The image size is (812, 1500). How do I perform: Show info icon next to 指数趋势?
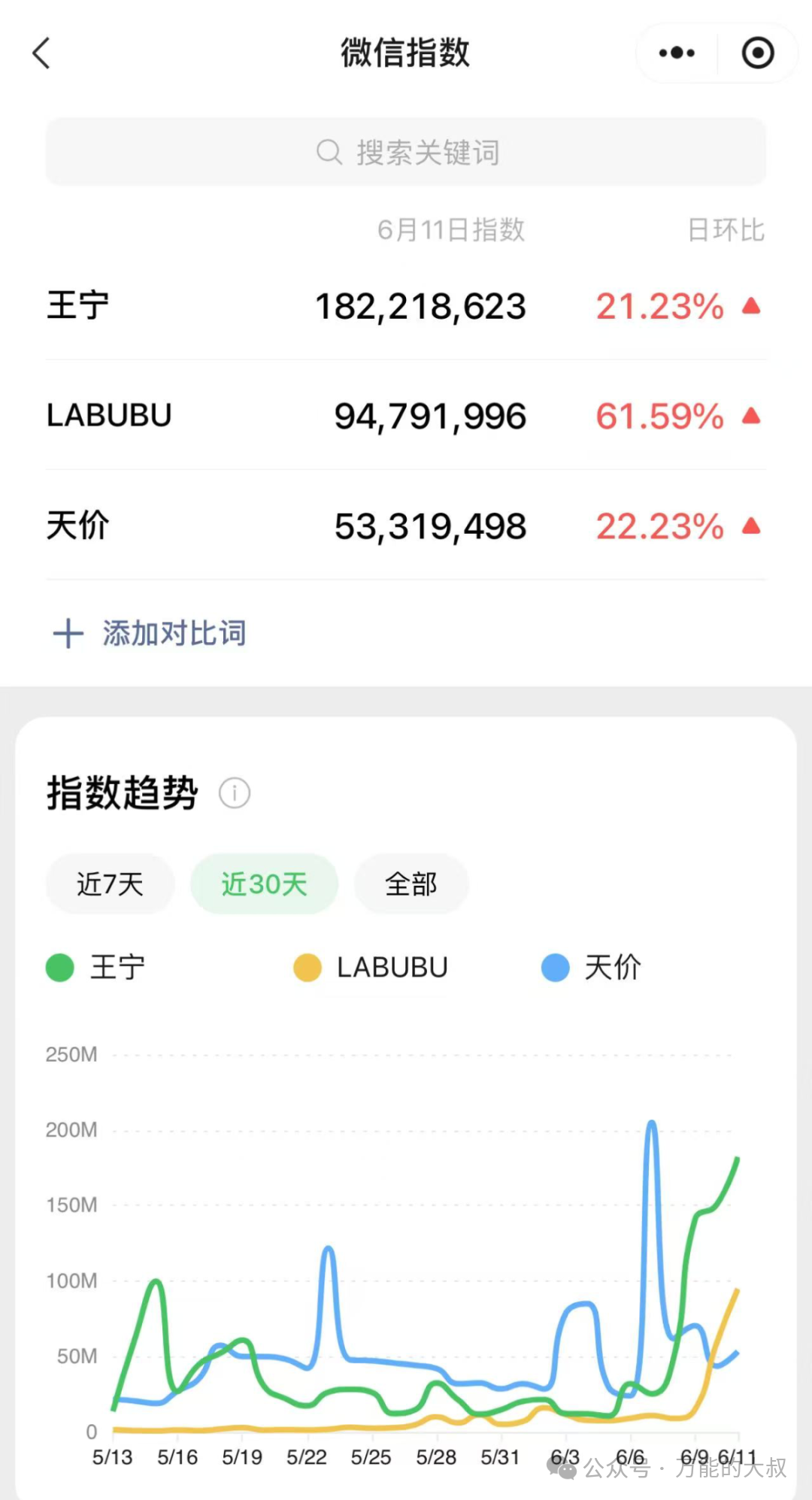pos(235,793)
